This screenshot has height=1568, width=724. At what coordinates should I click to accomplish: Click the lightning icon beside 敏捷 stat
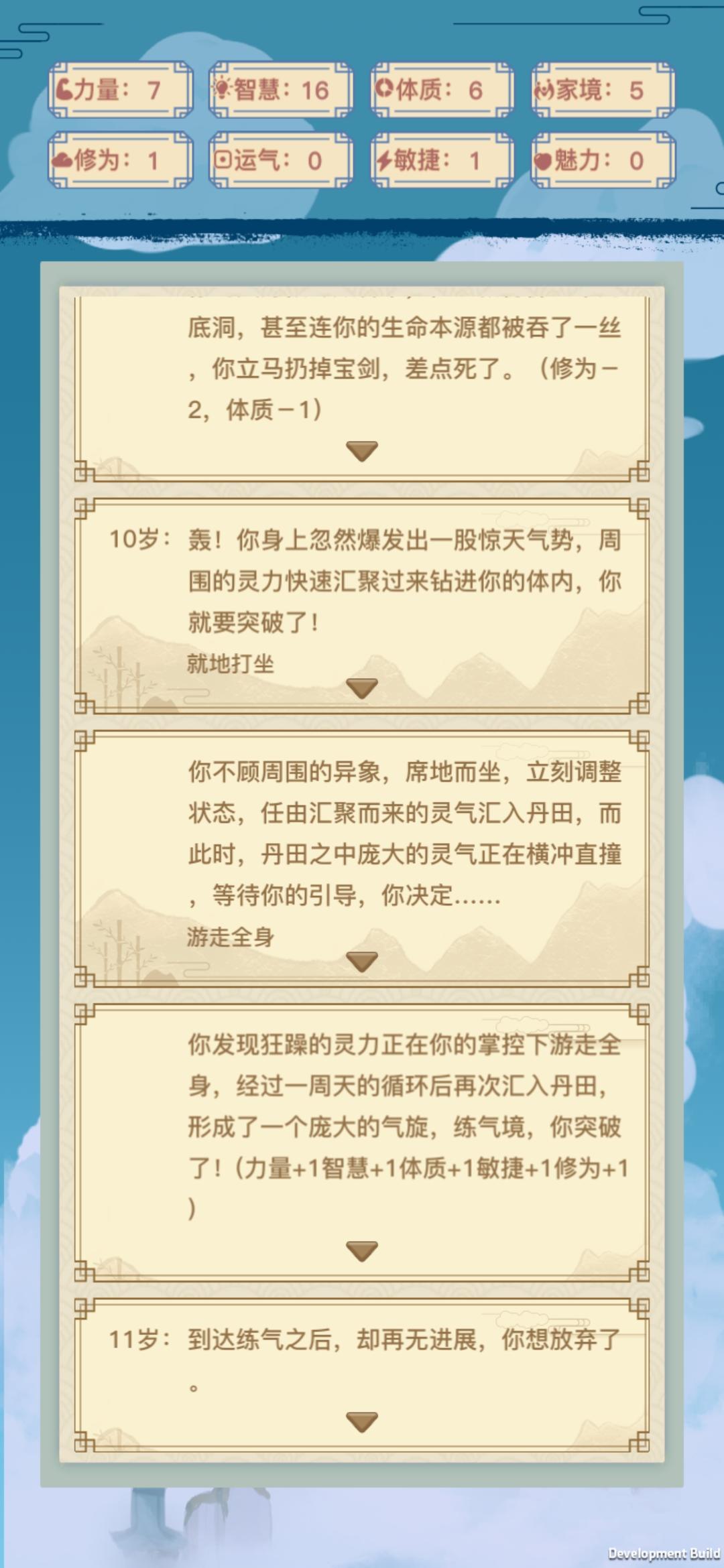[384, 161]
